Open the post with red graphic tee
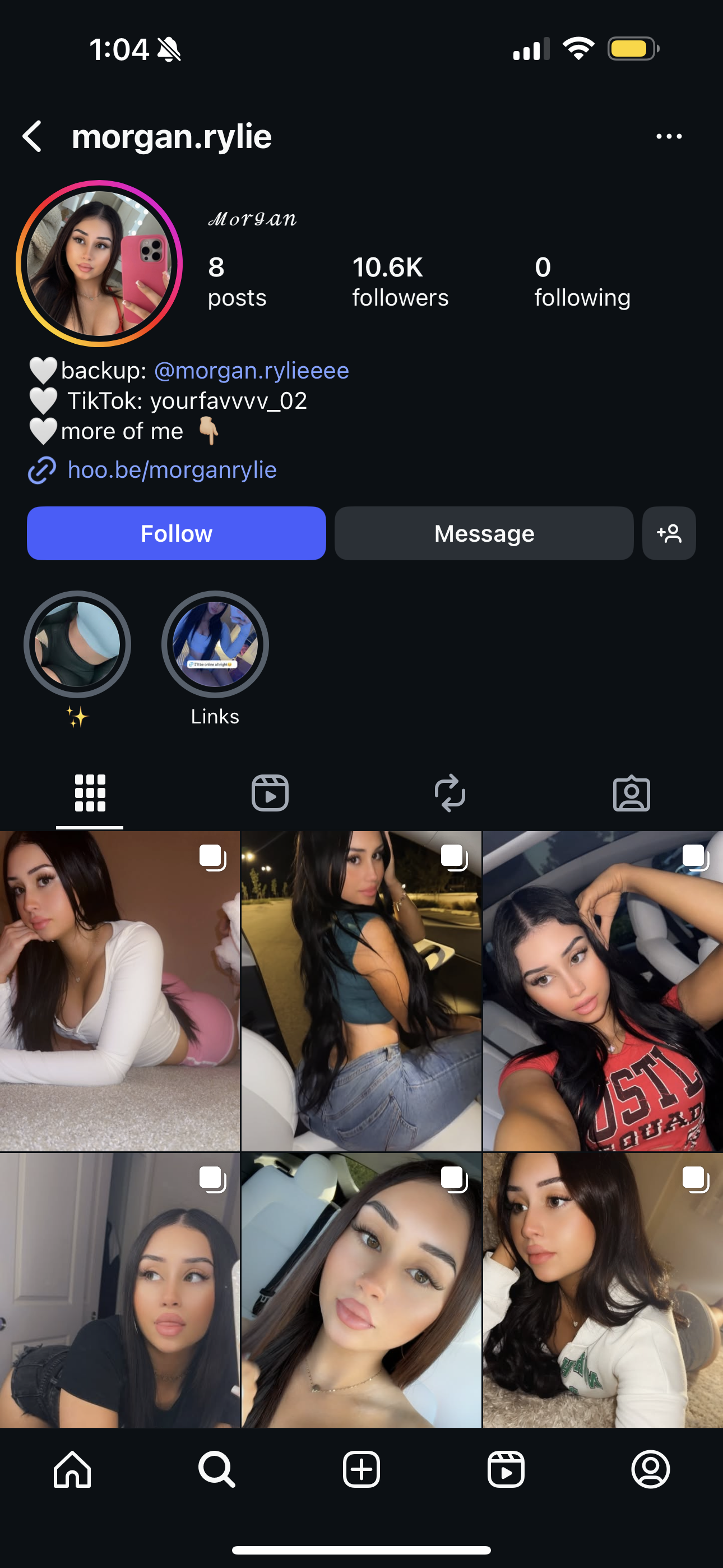723x1568 pixels. point(602,991)
